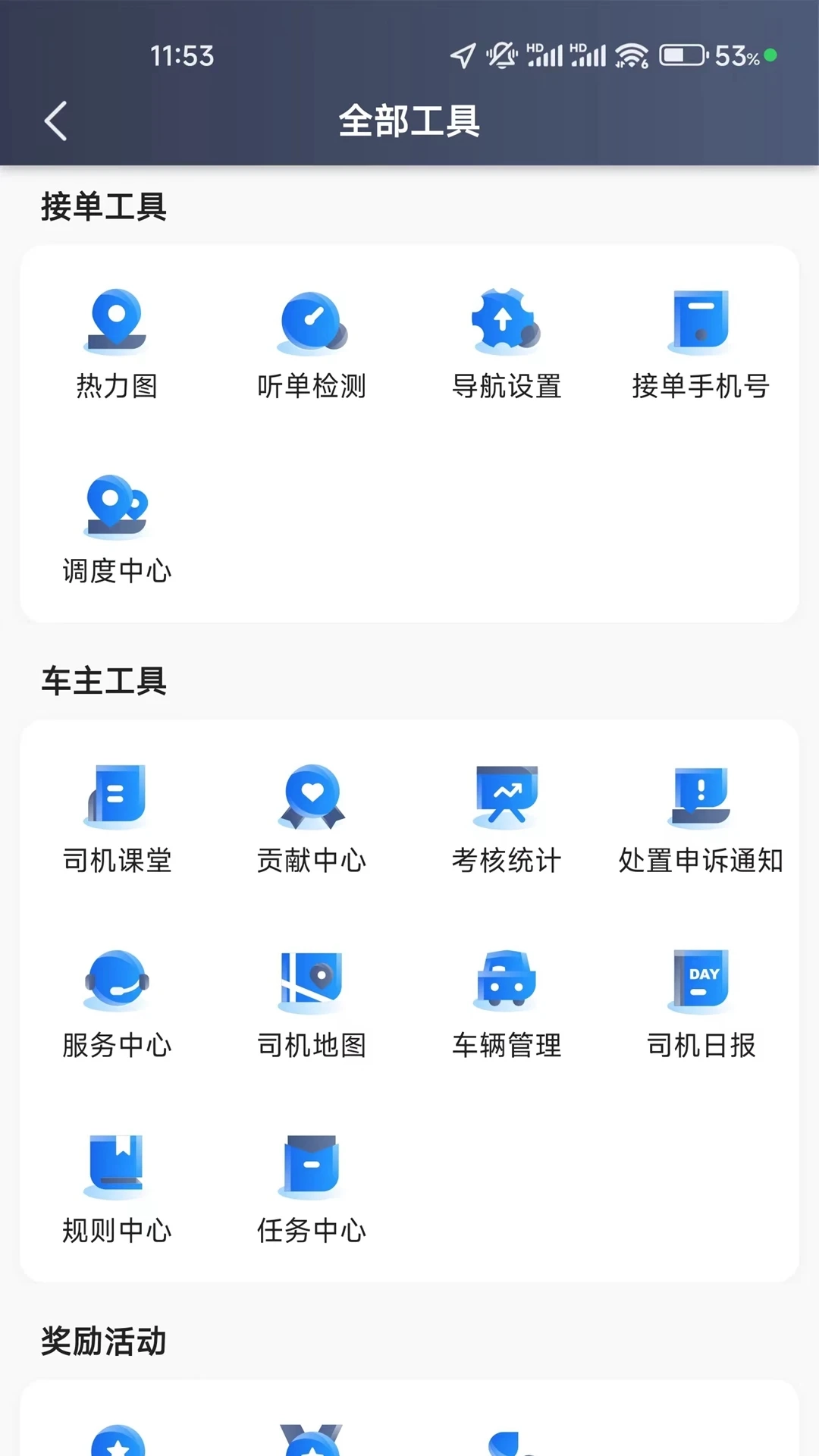Open the 热力图 heat map tool
This screenshot has height=1456, width=819.
[115, 341]
